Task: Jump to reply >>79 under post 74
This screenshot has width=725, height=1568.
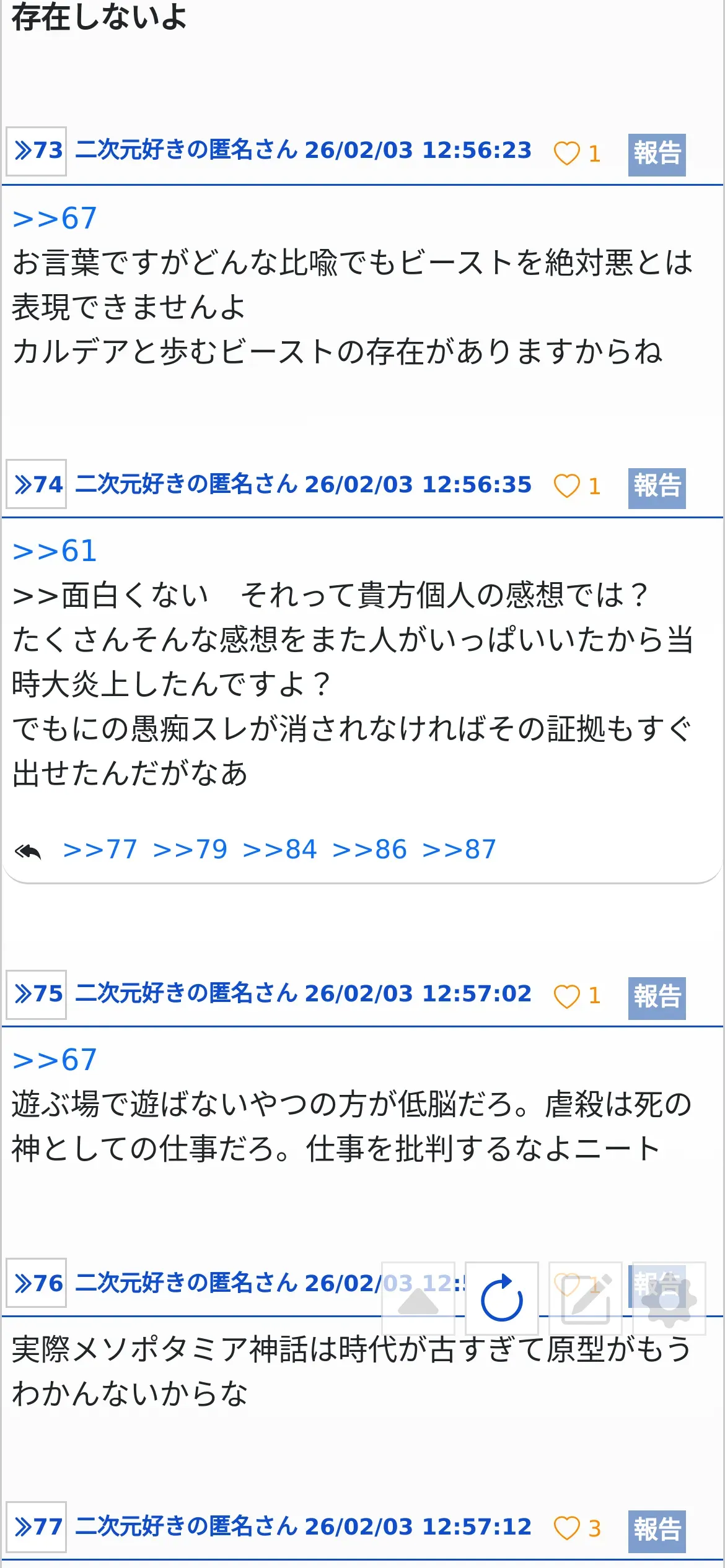Action: coord(190,849)
